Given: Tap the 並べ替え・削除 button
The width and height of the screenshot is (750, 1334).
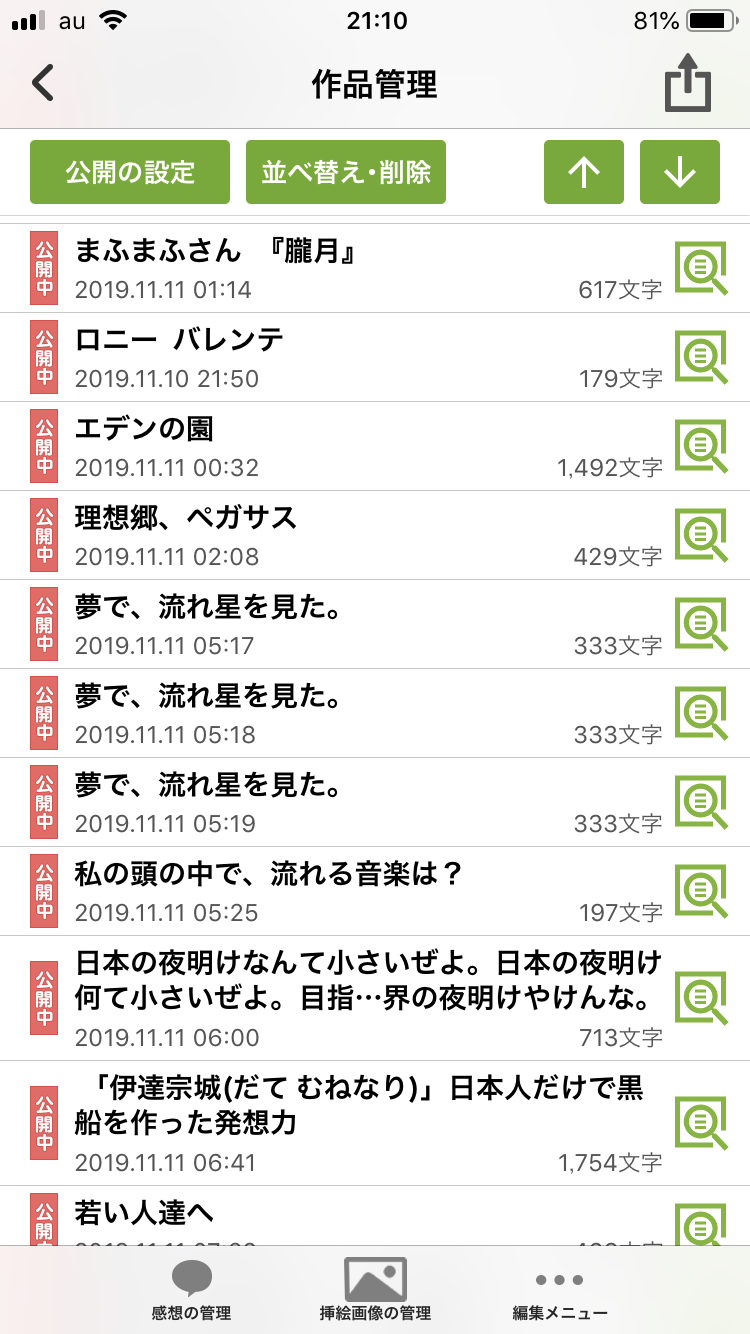Looking at the screenshot, I should coord(346,172).
